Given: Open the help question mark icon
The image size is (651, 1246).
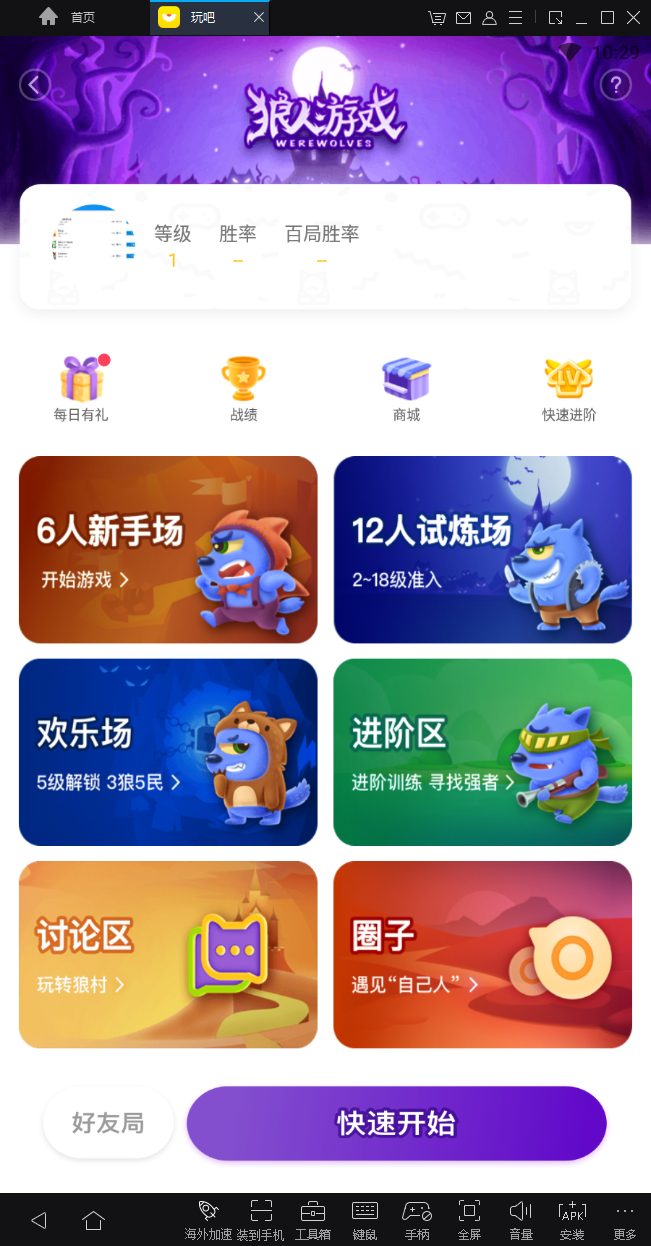Looking at the screenshot, I should 615,85.
